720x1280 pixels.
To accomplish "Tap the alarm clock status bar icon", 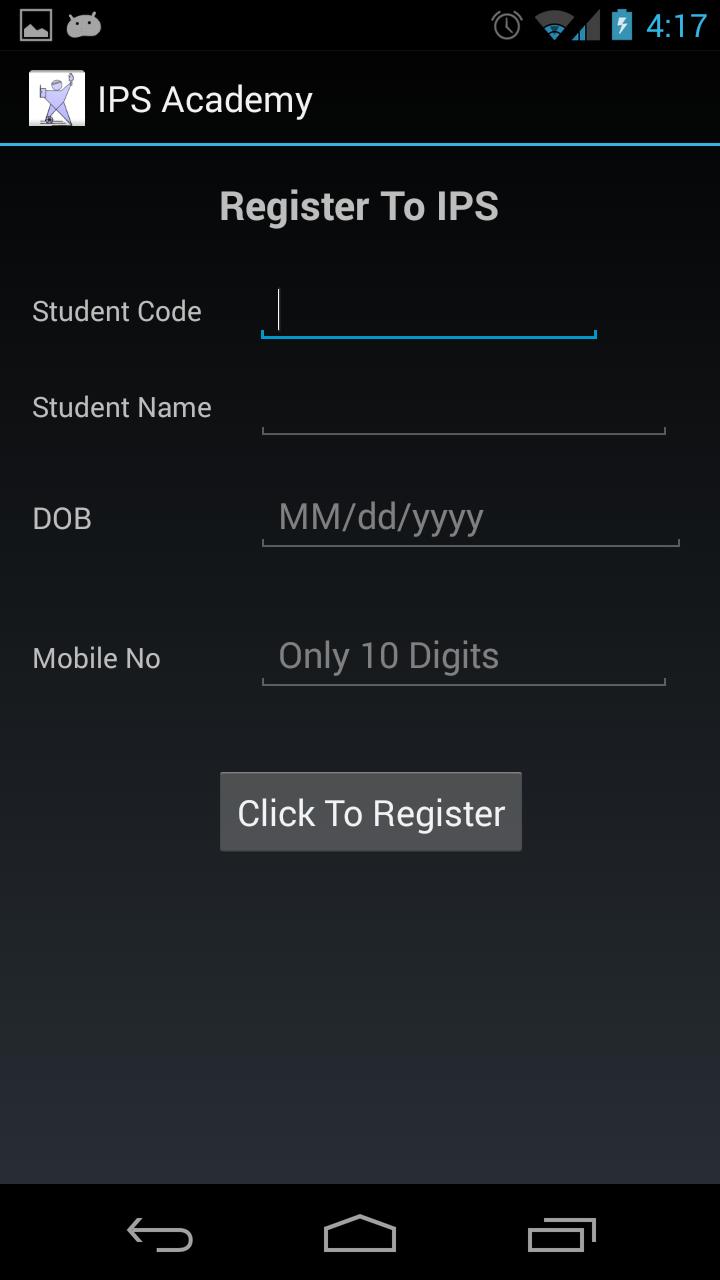I will tap(508, 25).
